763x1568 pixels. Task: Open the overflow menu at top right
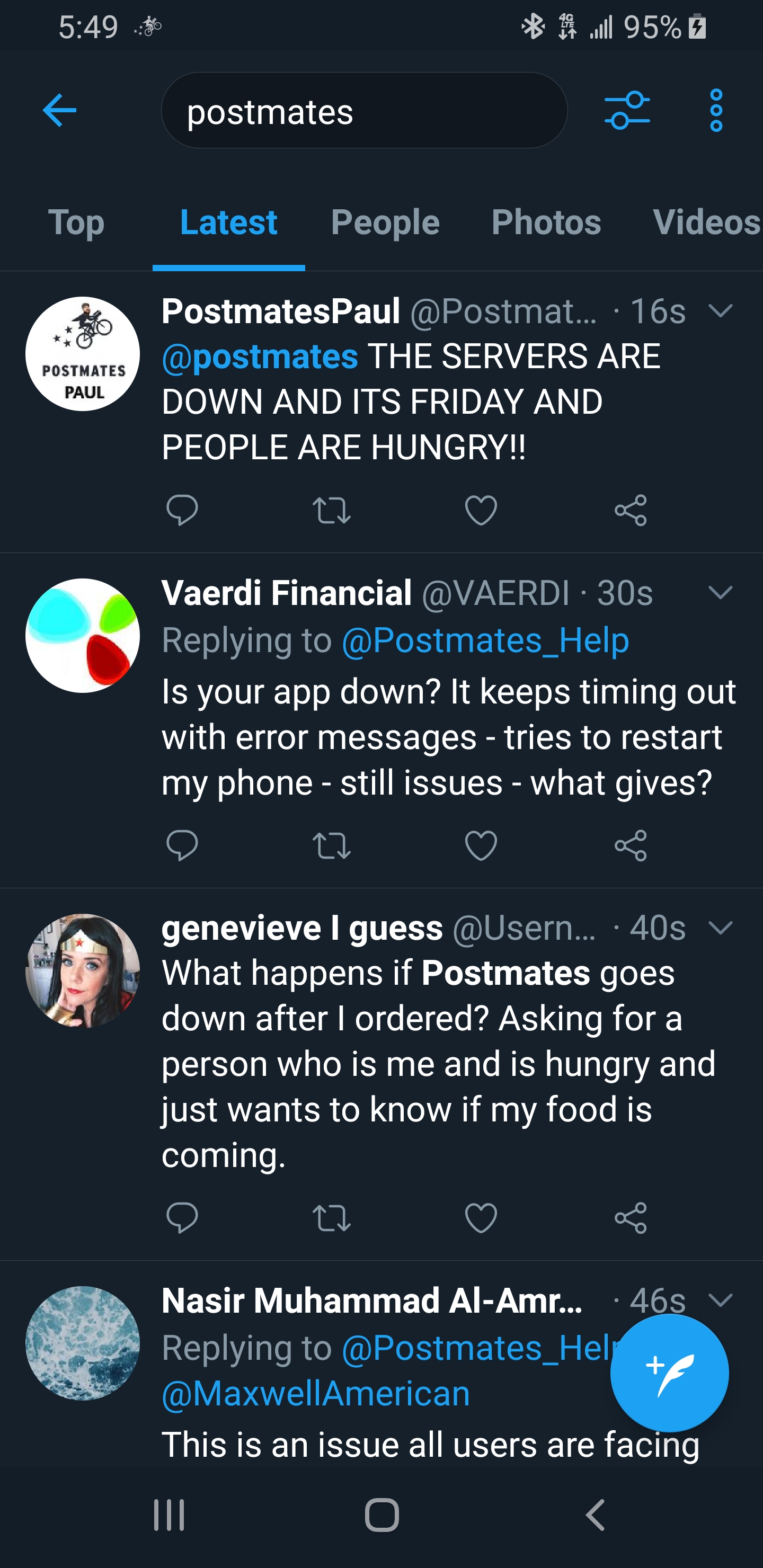coord(716,111)
